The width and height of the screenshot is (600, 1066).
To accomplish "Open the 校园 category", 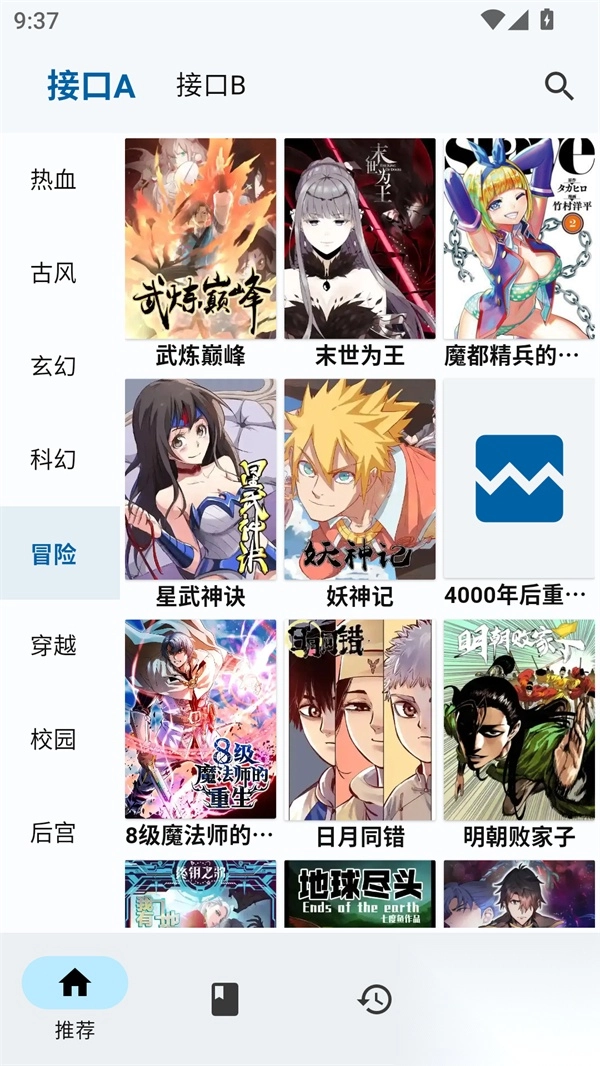I will pos(54,740).
